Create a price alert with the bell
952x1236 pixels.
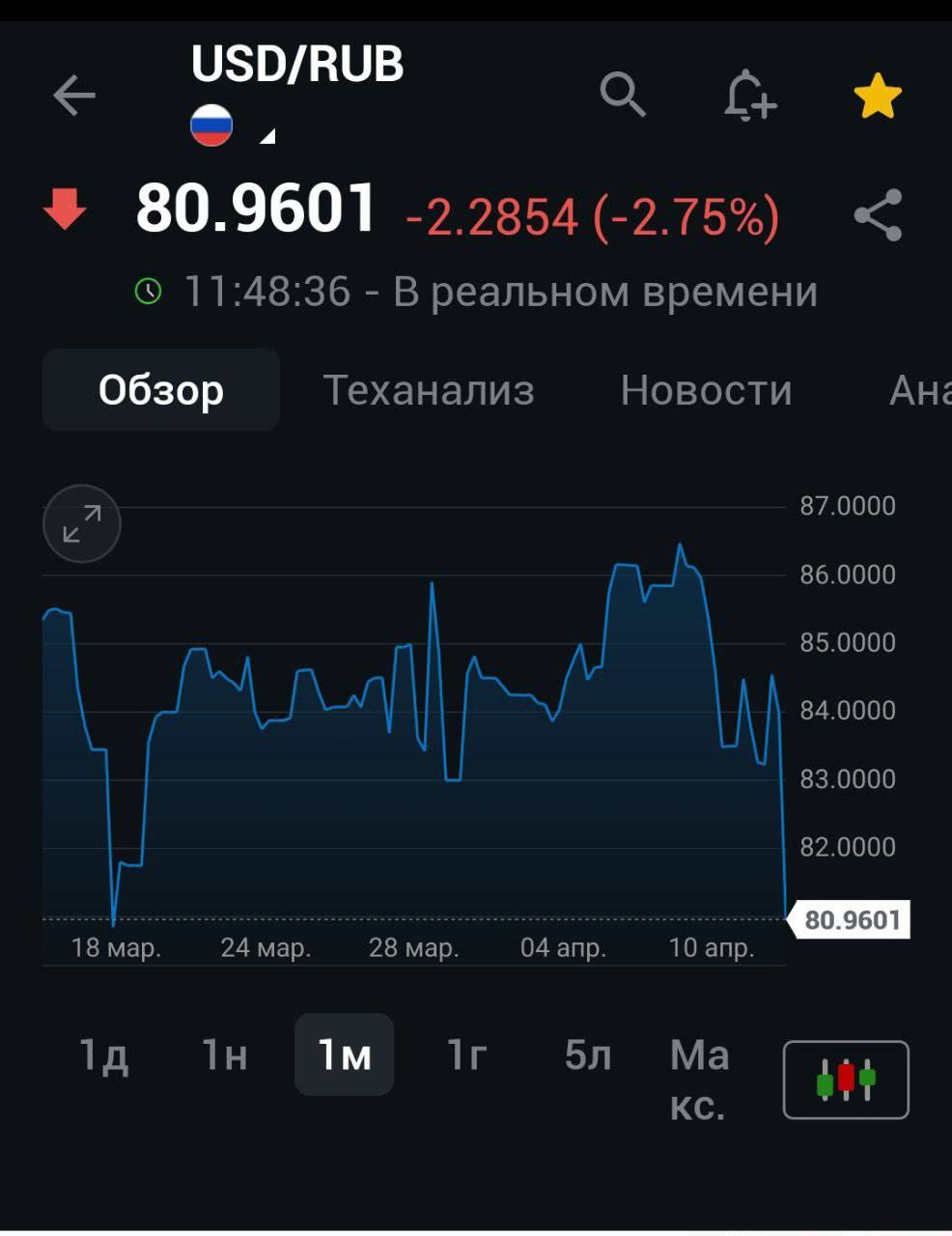[749, 96]
